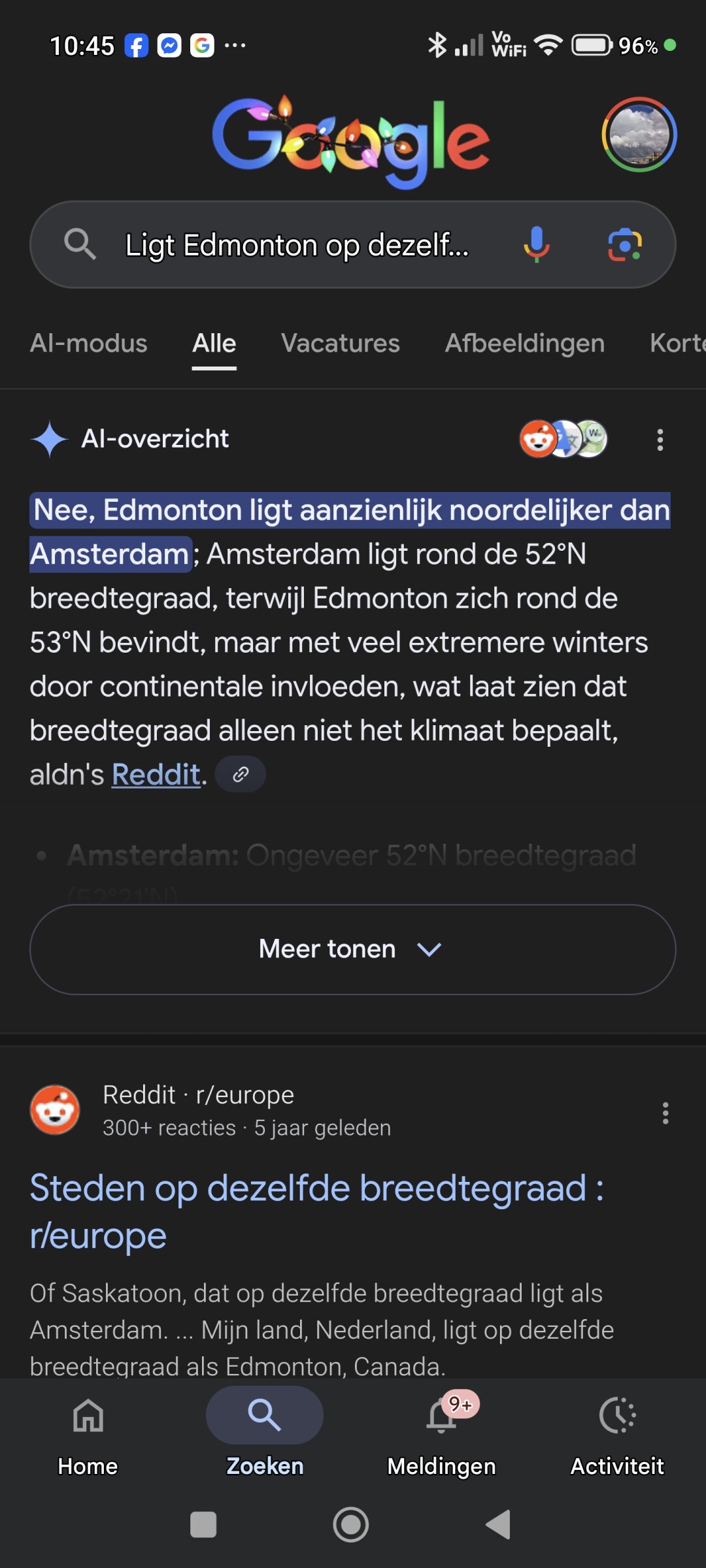The height and width of the screenshot is (1568, 706).
Task: Tap the link chip after Reddit
Action: pos(241,774)
